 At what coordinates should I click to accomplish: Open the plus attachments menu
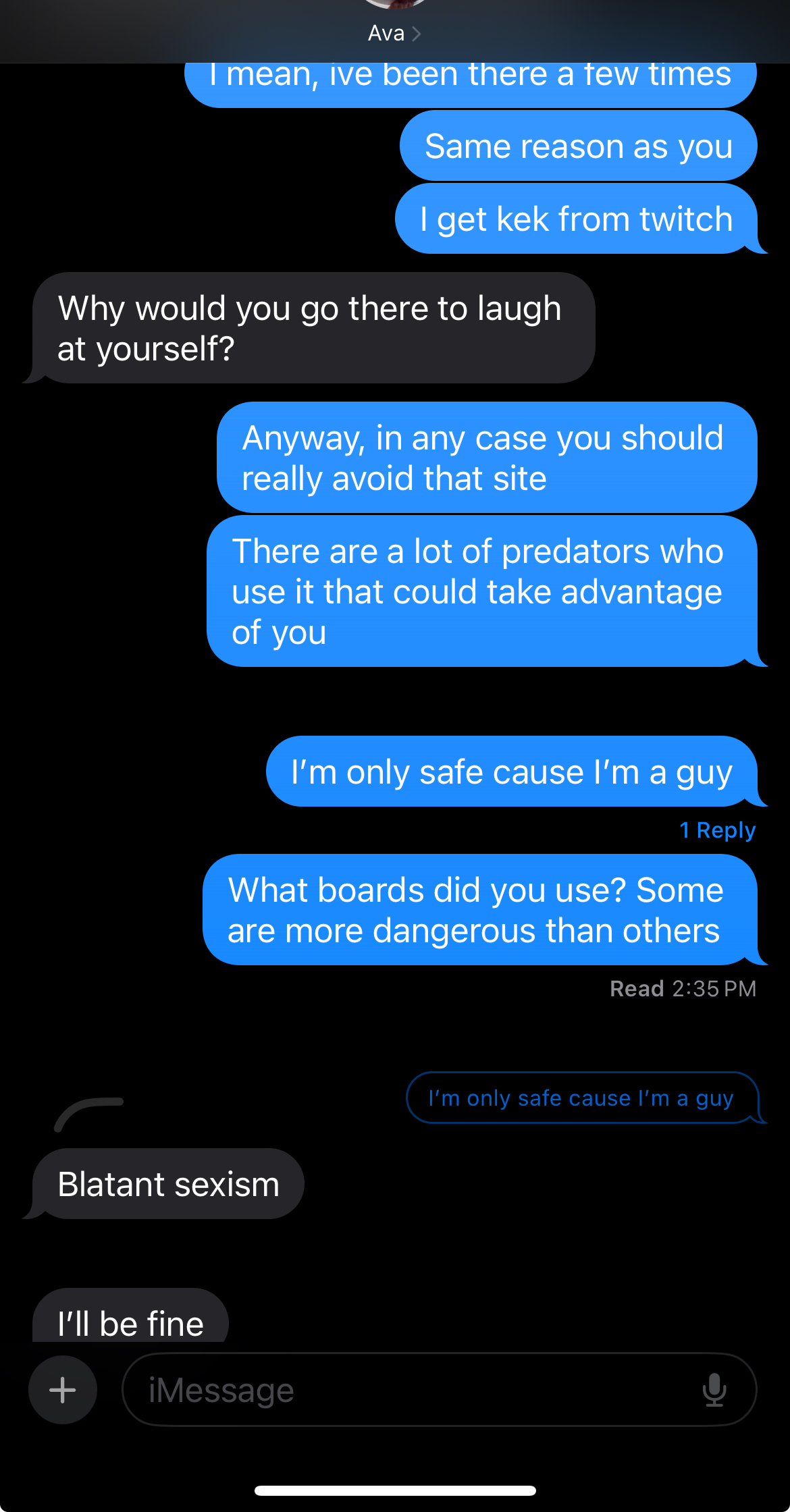(x=63, y=1390)
